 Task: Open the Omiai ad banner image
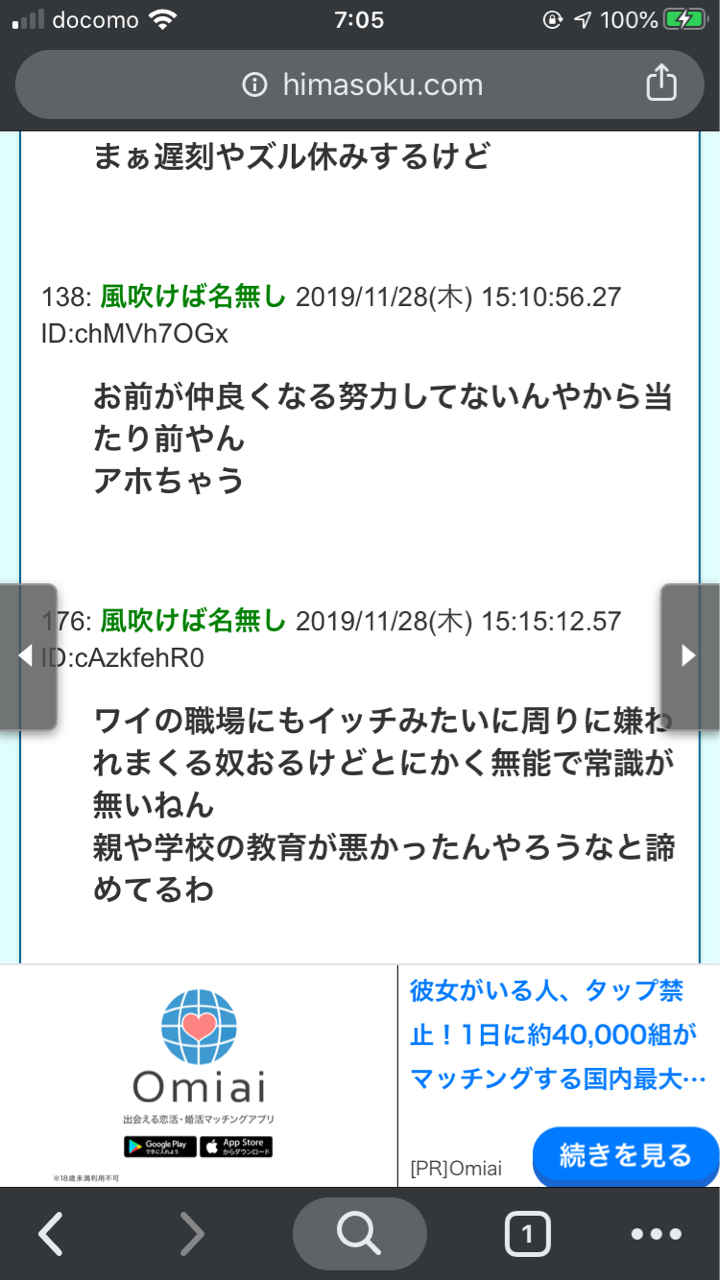point(198,1075)
